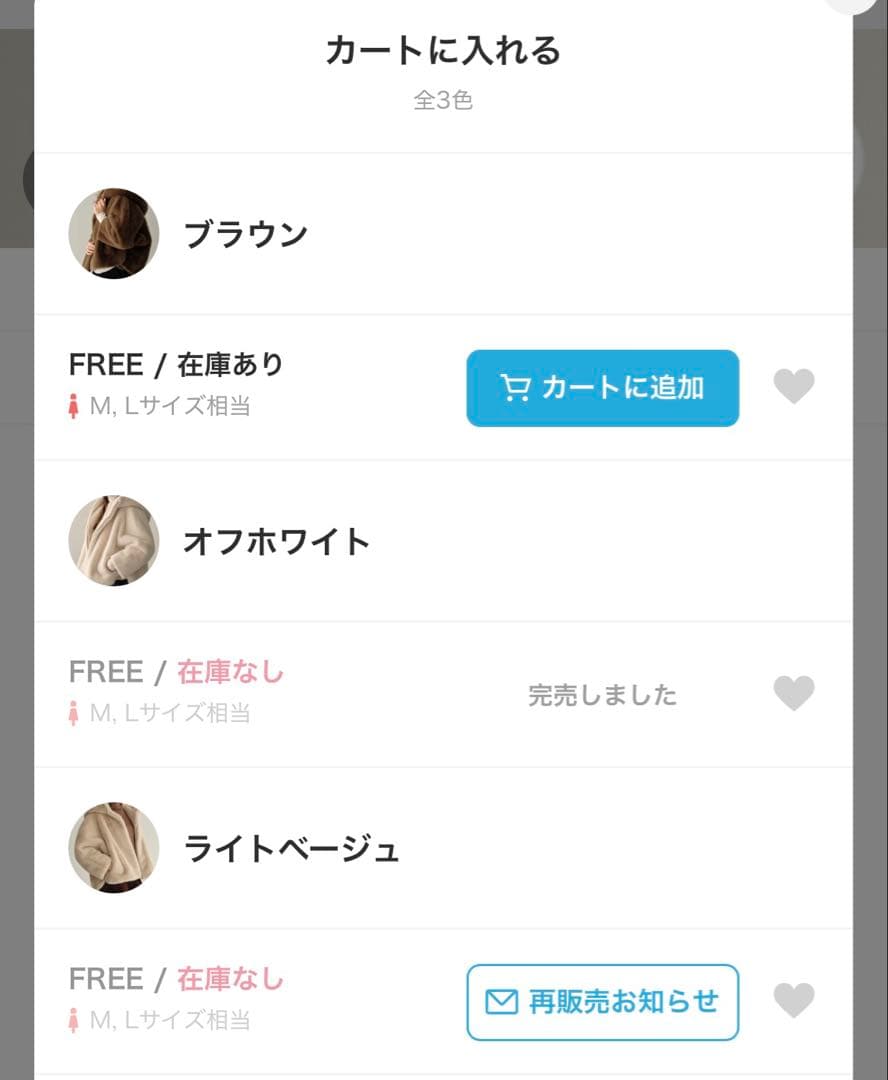Favorite the off-white (オフホワイト) option
Image resolution: width=888 pixels, height=1080 pixels.
pos(794,694)
